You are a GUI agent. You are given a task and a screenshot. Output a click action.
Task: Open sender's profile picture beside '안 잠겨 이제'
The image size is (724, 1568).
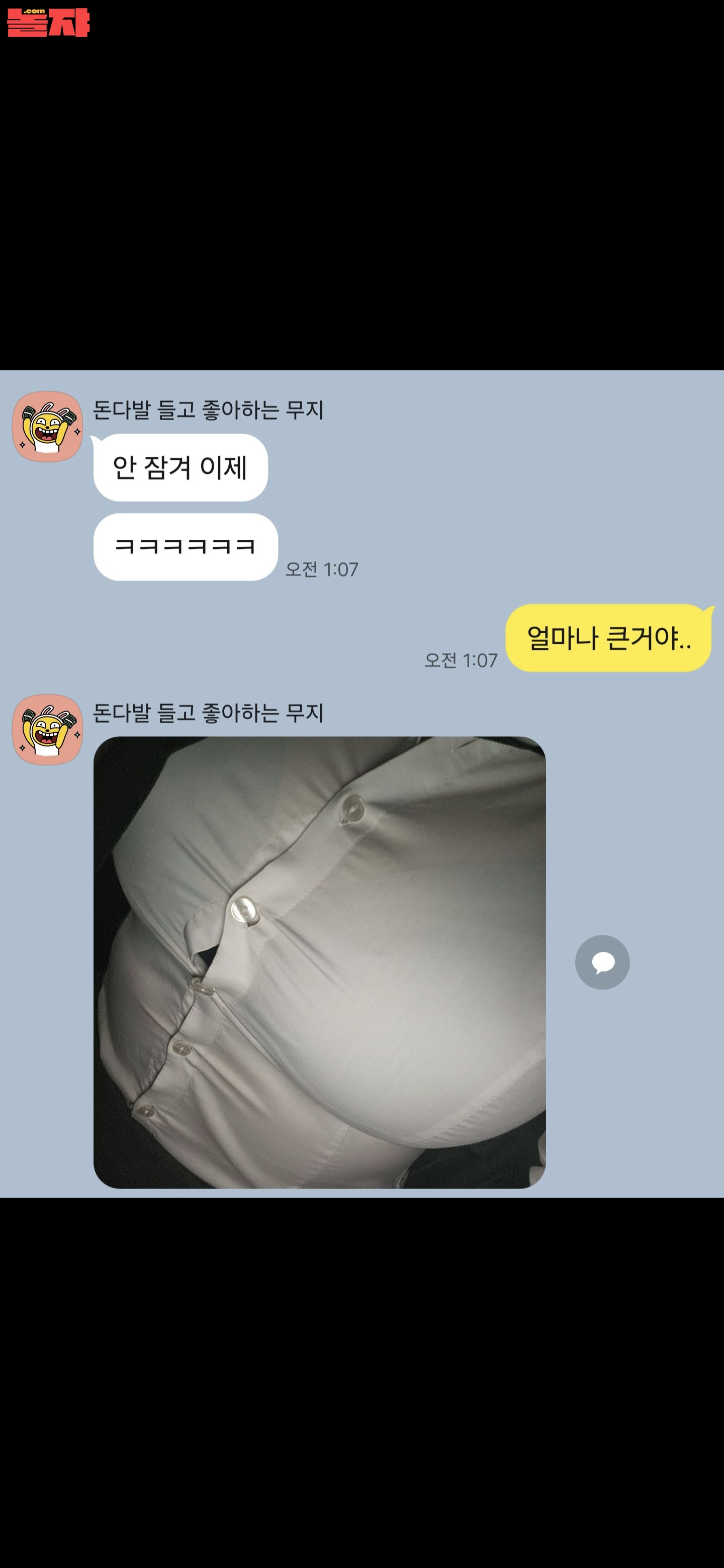tap(47, 427)
